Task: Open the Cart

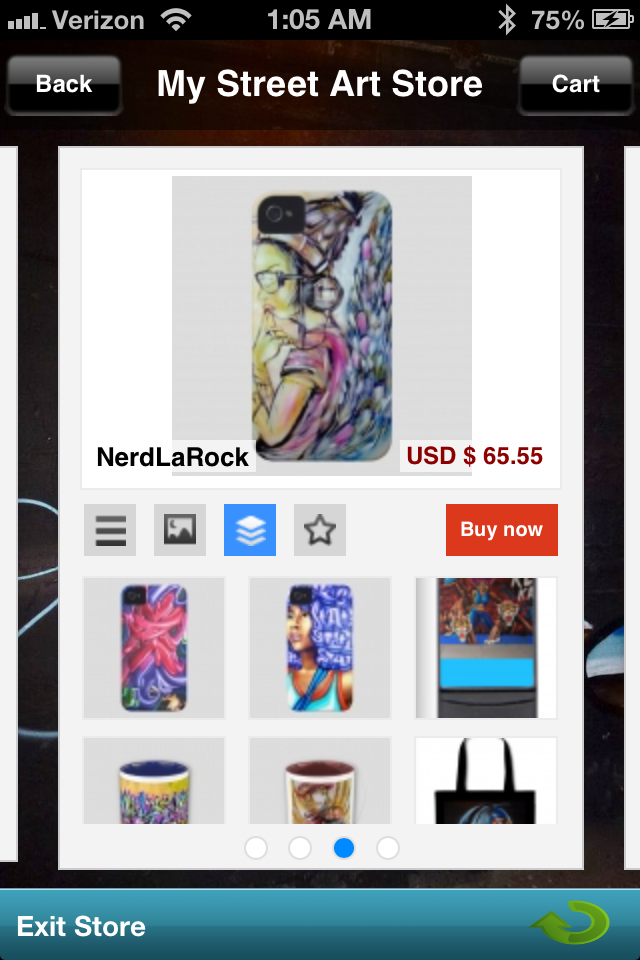Action: click(x=575, y=85)
